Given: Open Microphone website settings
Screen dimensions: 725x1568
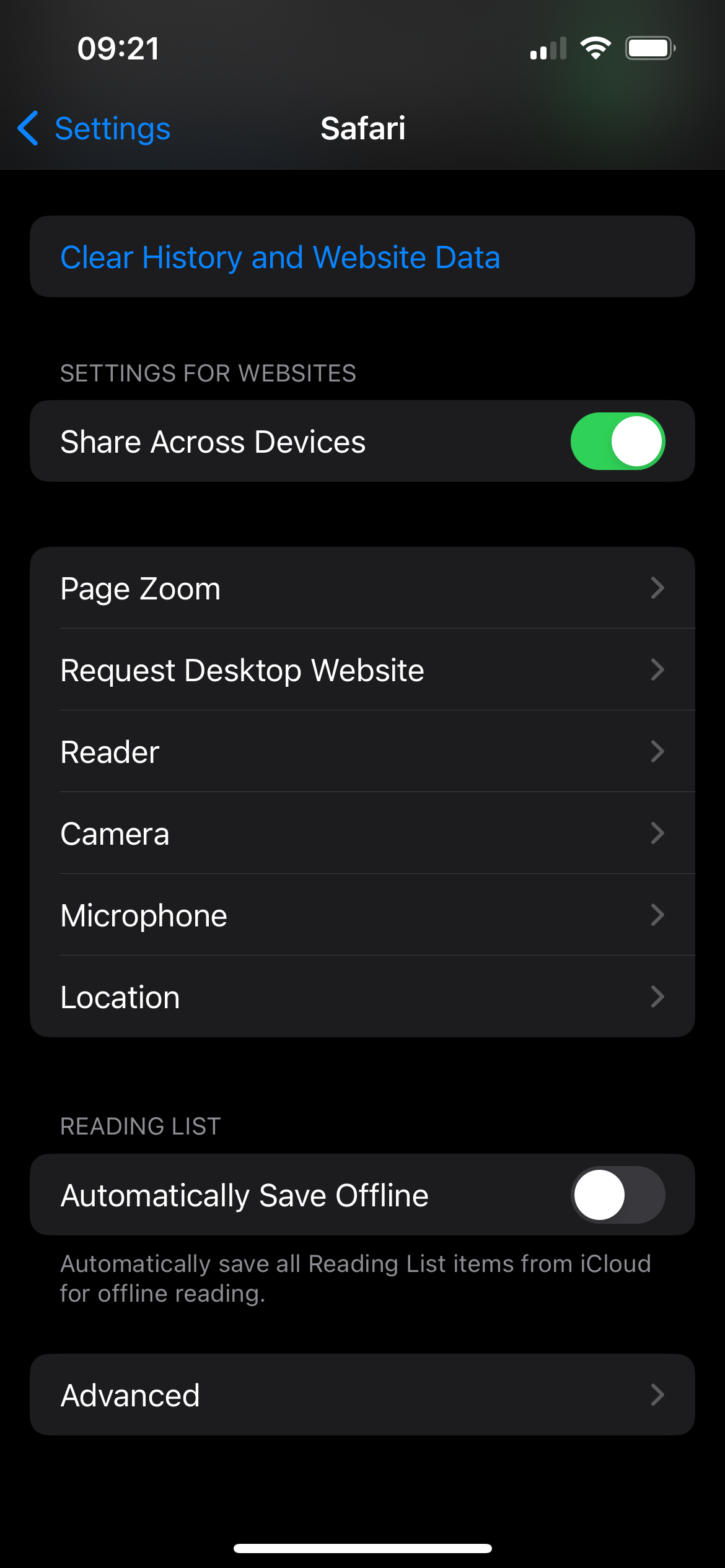Looking at the screenshot, I should 362,915.
